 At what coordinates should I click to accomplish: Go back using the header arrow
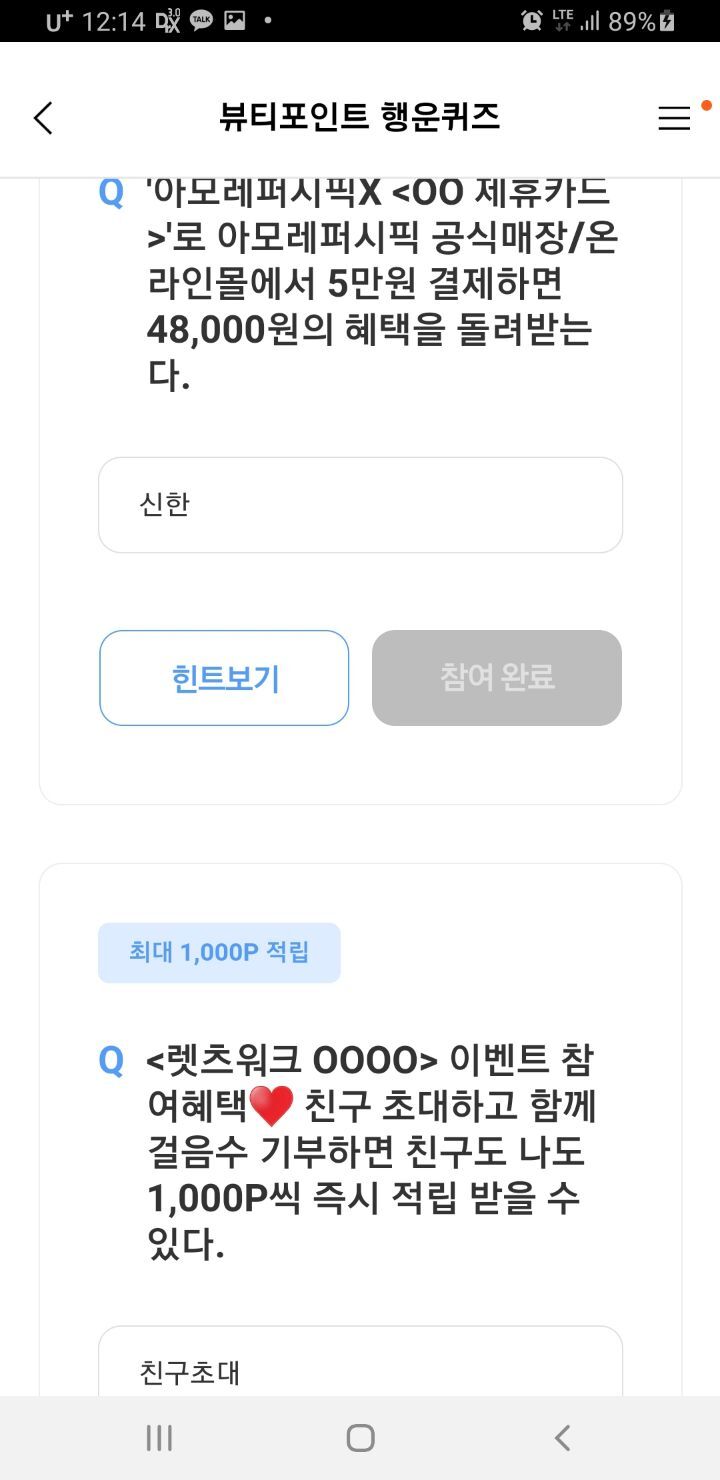click(43, 118)
